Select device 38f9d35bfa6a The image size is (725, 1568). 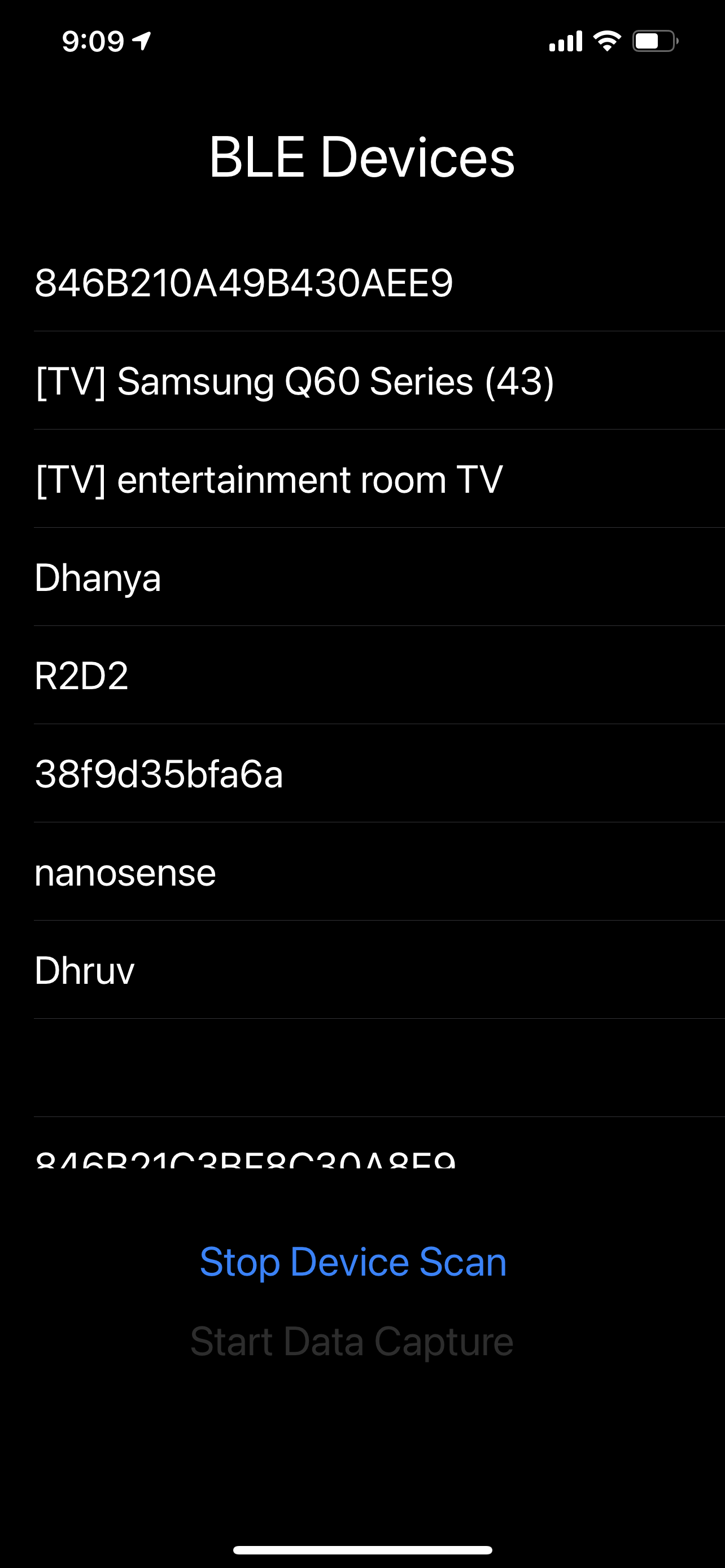(362, 774)
